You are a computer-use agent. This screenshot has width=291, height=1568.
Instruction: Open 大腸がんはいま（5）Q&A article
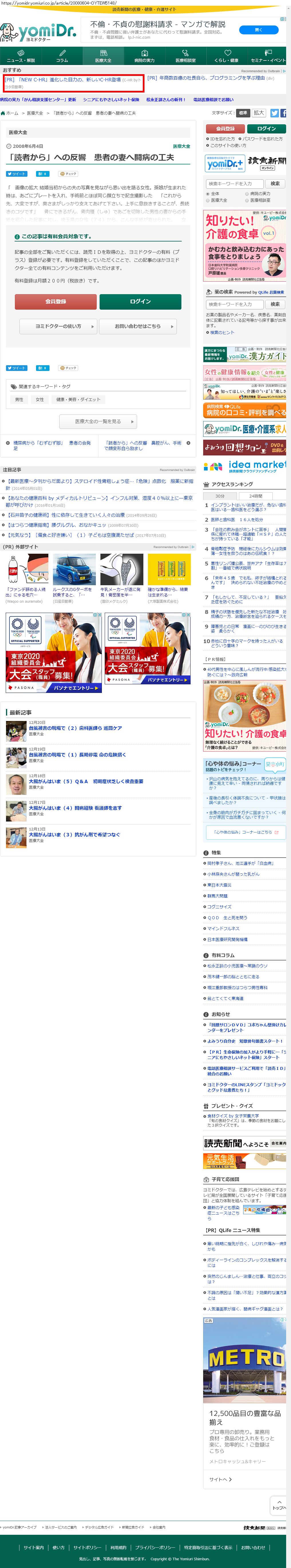[x=86, y=781]
